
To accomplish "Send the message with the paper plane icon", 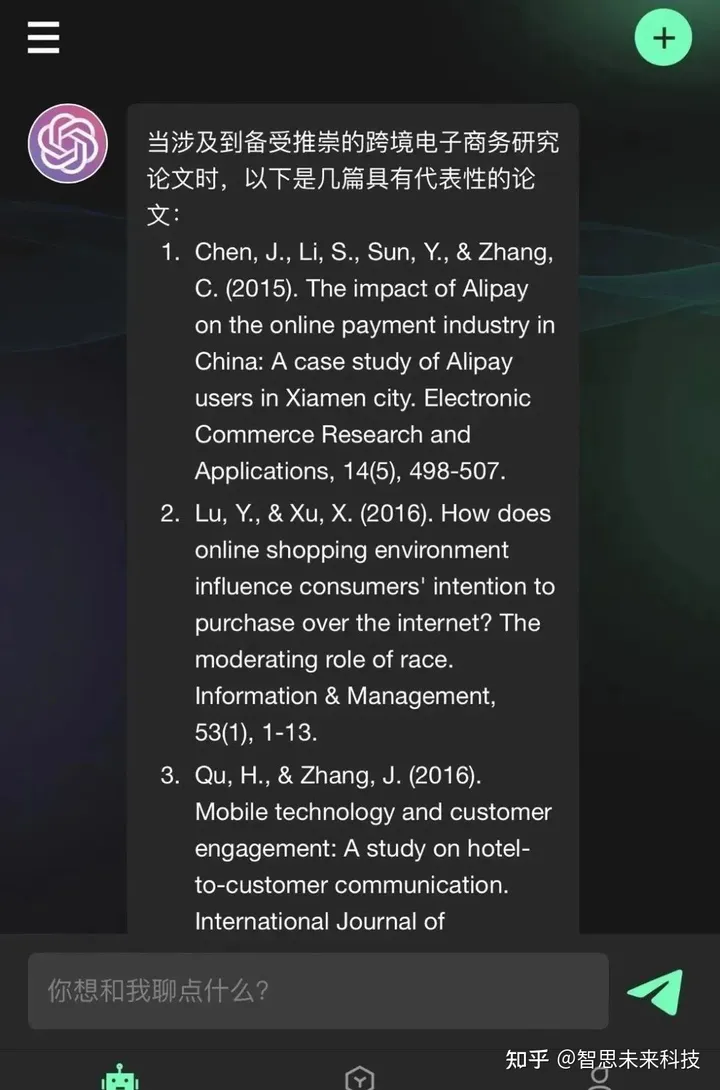I will (x=655, y=991).
